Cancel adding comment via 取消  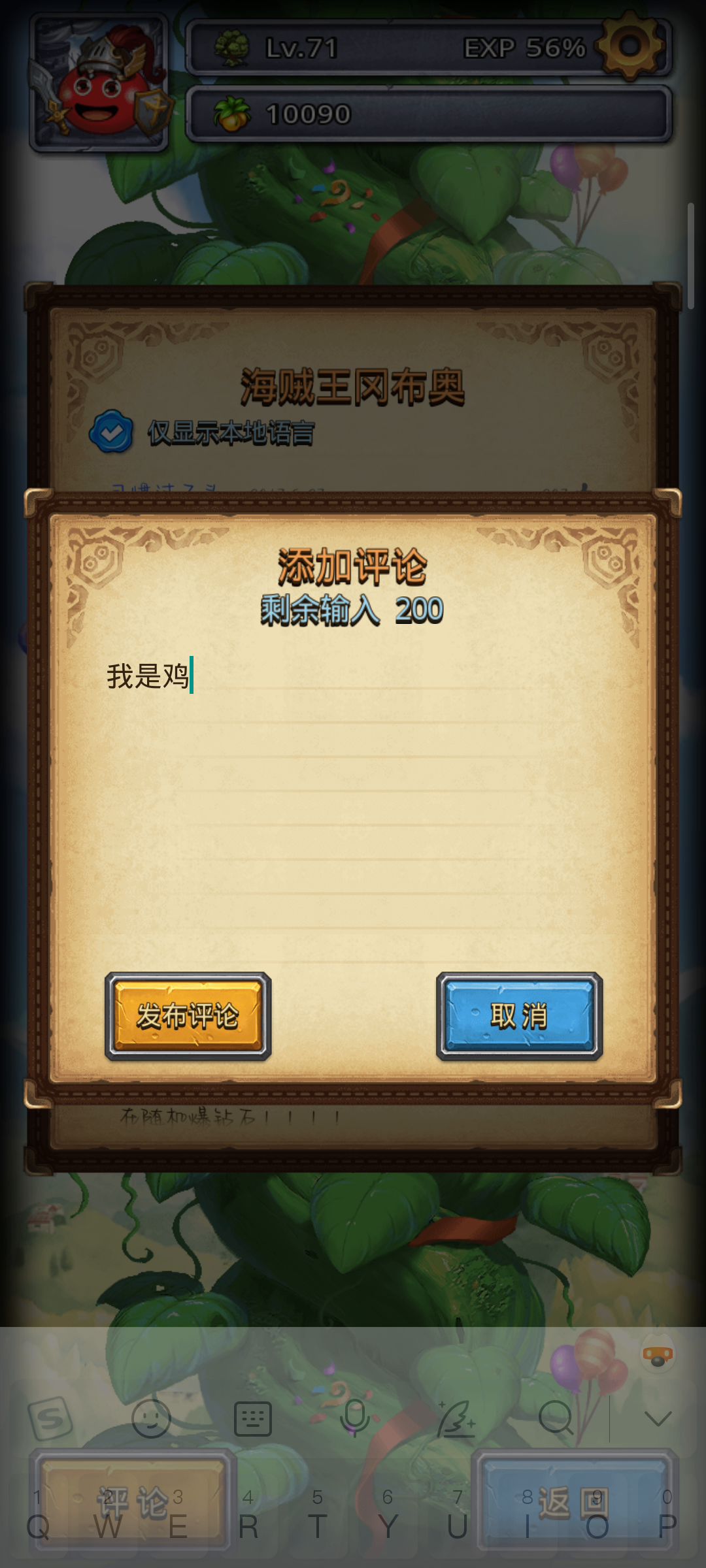click(519, 1016)
